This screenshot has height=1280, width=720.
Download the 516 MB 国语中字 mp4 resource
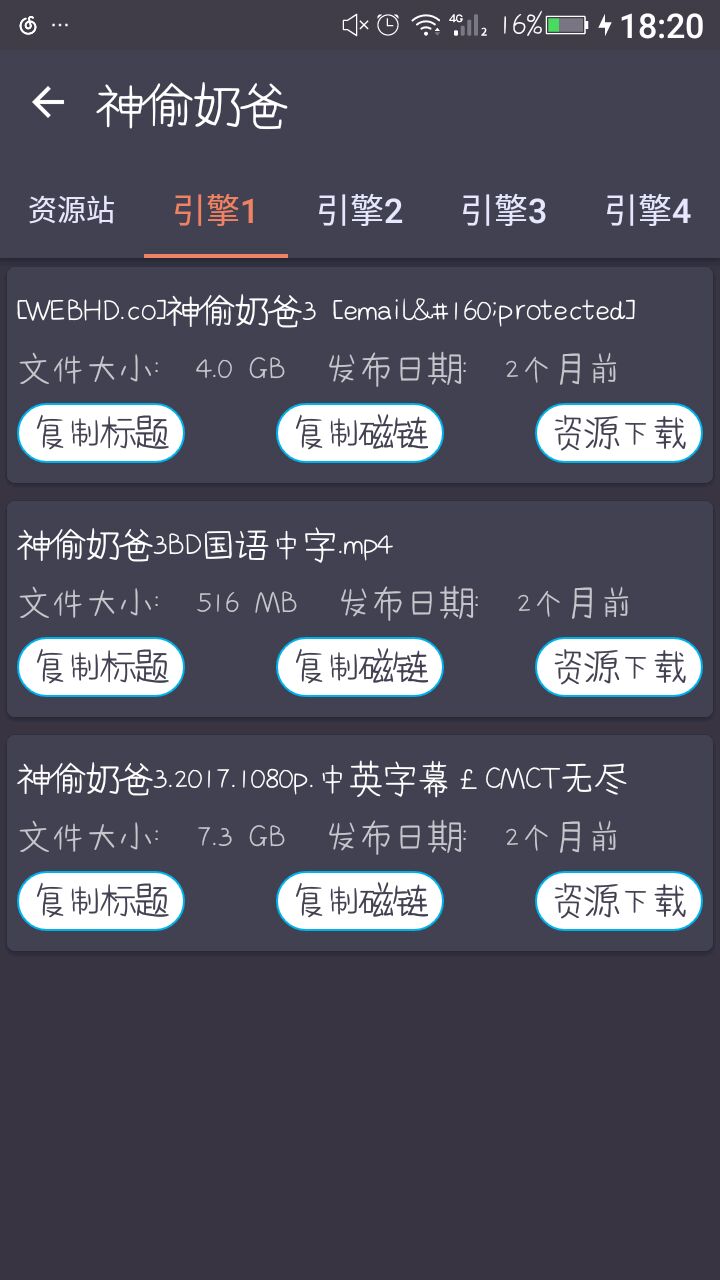click(x=619, y=667)
